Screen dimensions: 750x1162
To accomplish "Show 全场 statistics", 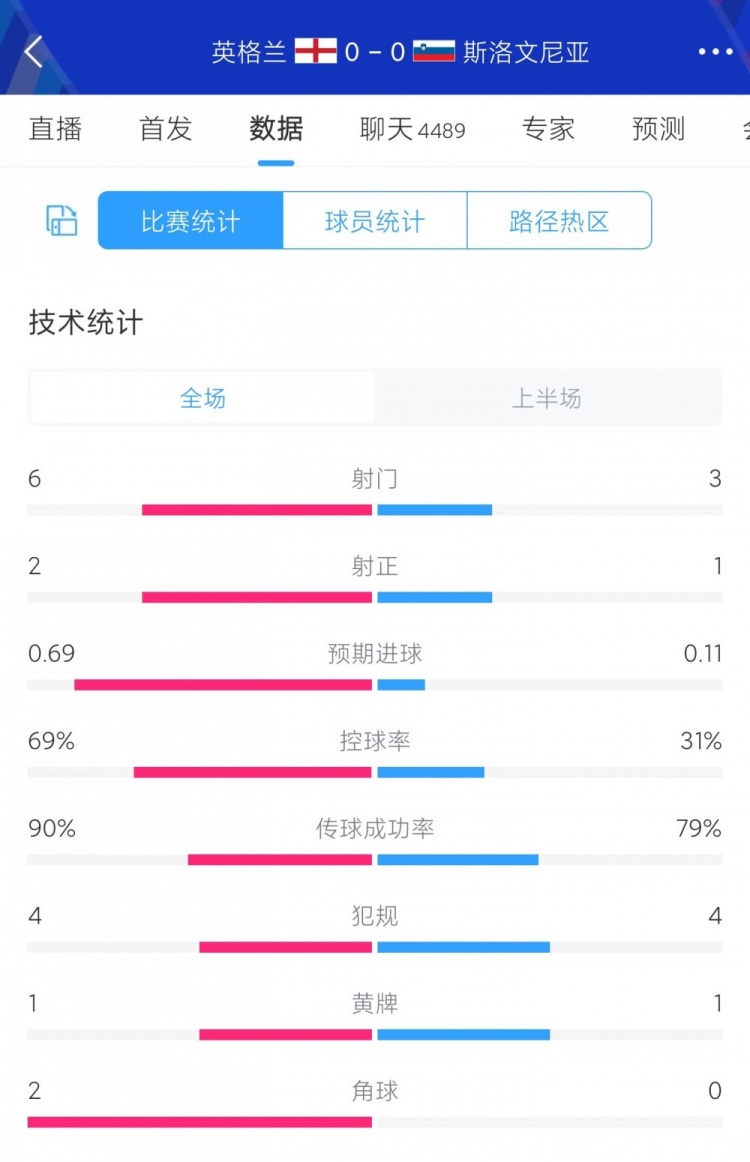I will 203,398.
